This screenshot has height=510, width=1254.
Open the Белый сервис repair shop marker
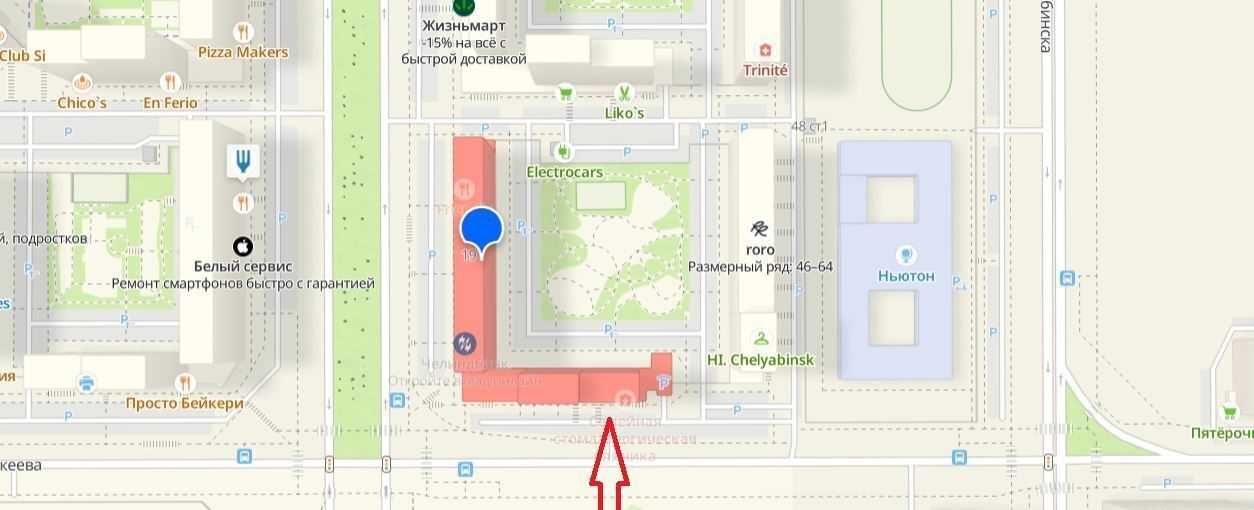(242, 246)
